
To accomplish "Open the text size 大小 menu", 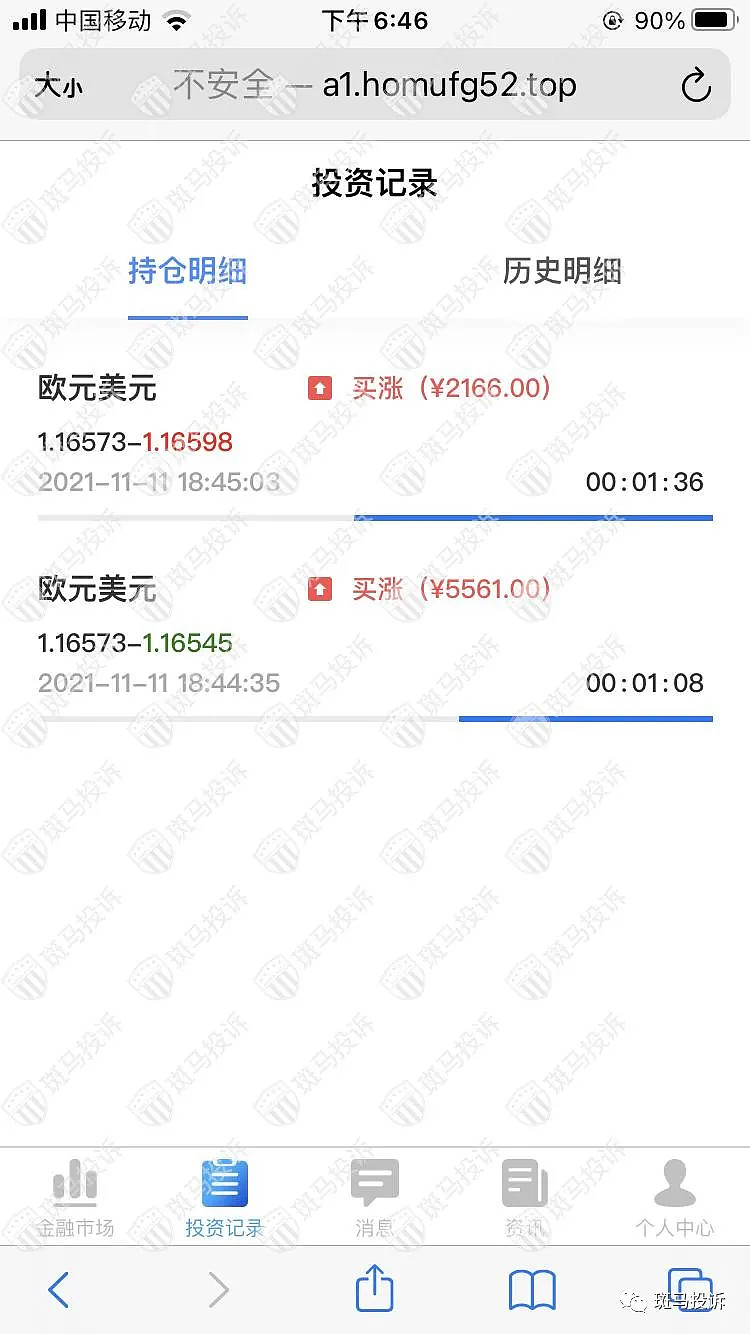I will (59, 87).
